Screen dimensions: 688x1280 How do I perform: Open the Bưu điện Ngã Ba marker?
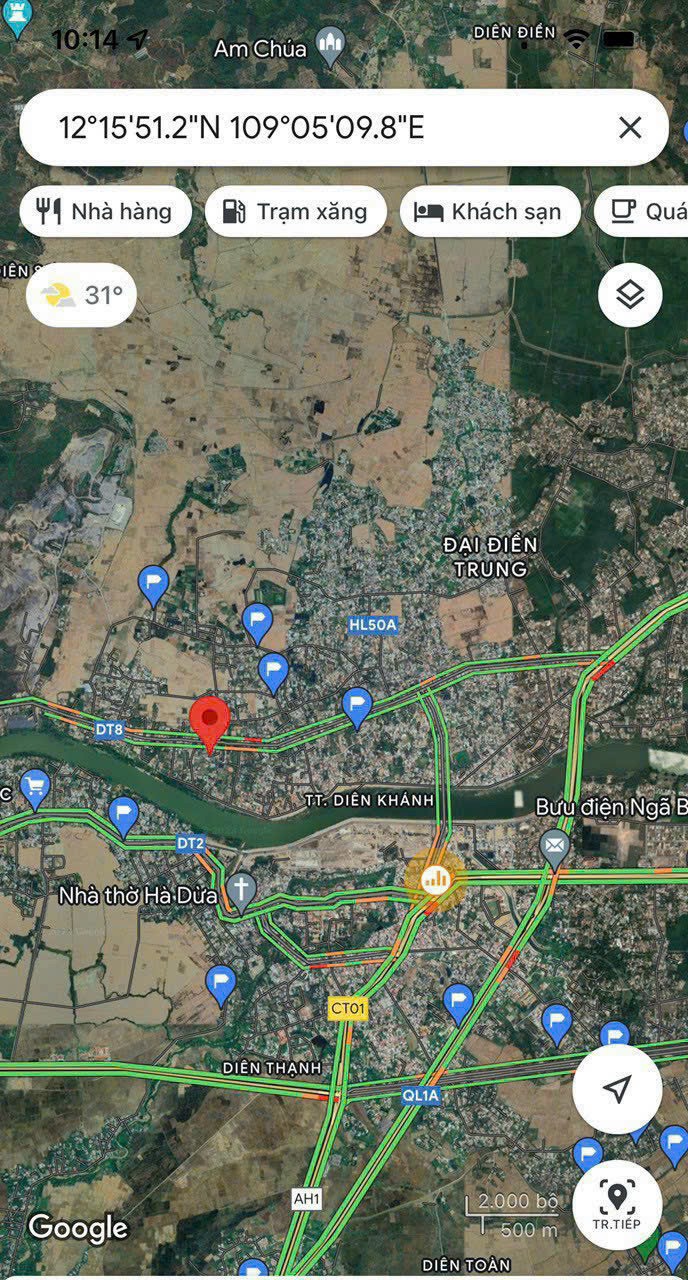point(553,848)
